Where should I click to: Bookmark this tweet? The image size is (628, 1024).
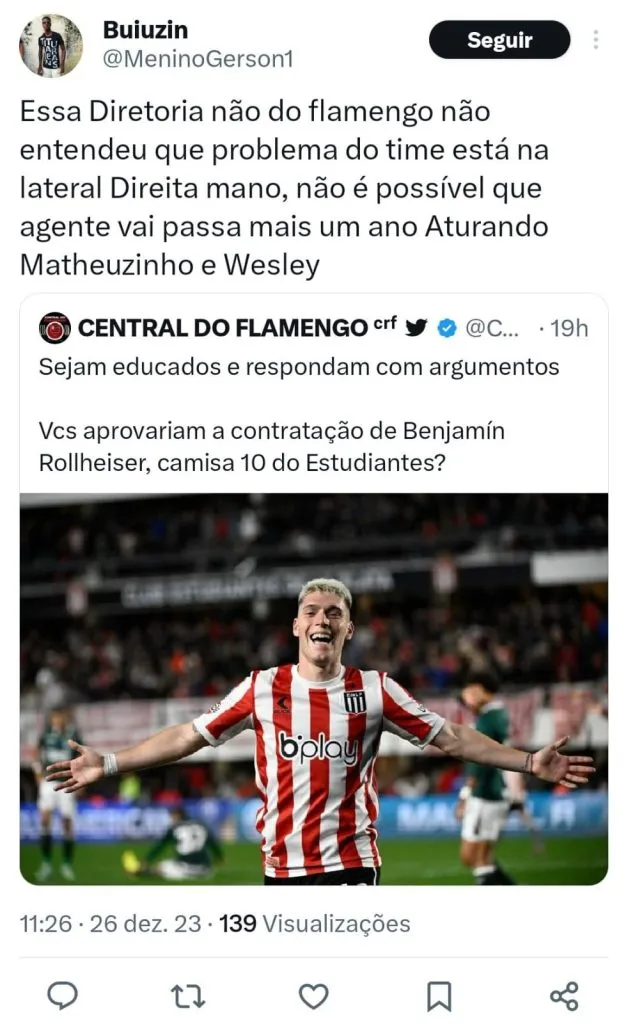click(x=439, y=995)
